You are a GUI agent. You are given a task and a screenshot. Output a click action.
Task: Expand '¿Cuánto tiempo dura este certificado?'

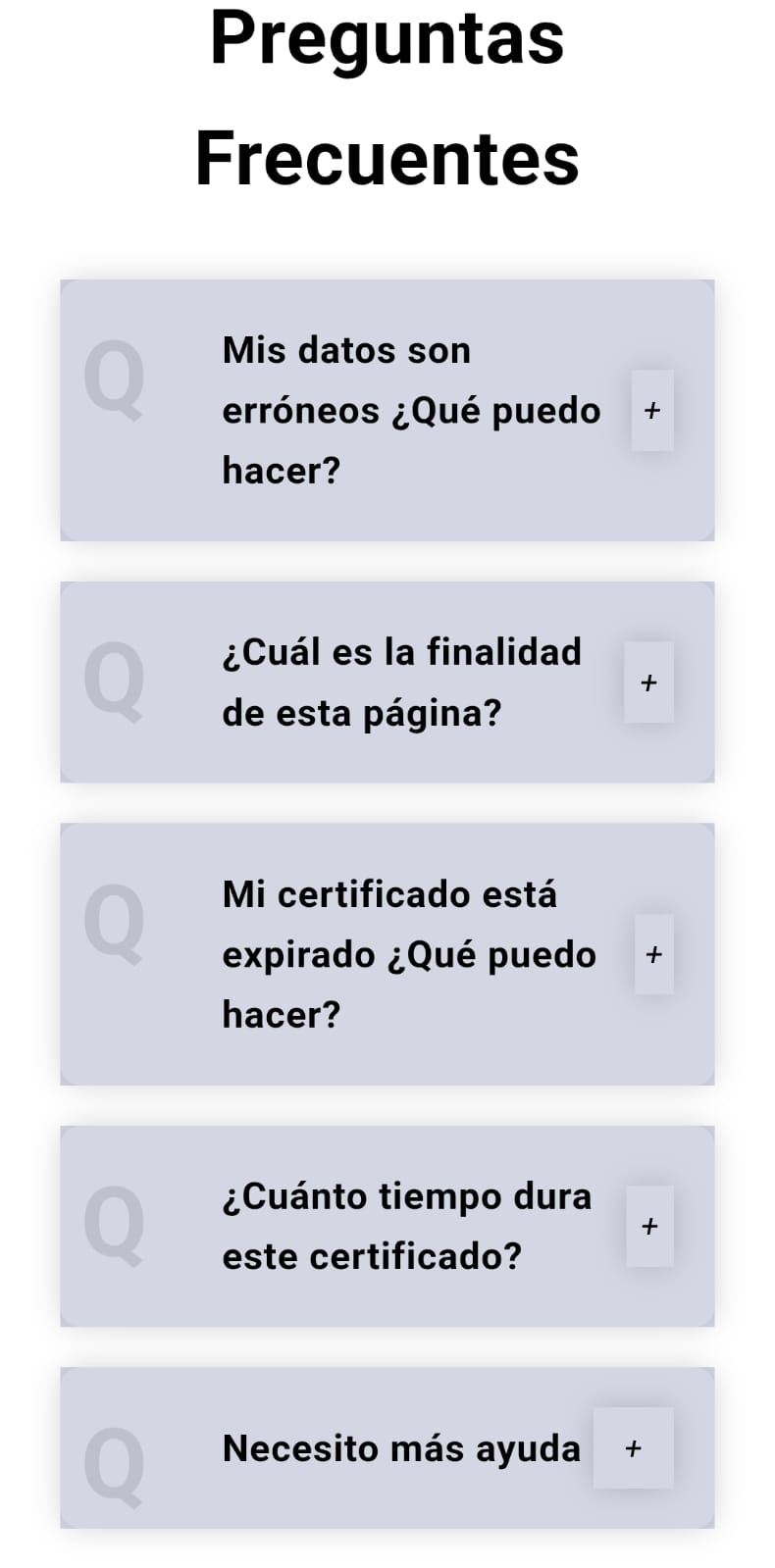[x=649, y=1226]
